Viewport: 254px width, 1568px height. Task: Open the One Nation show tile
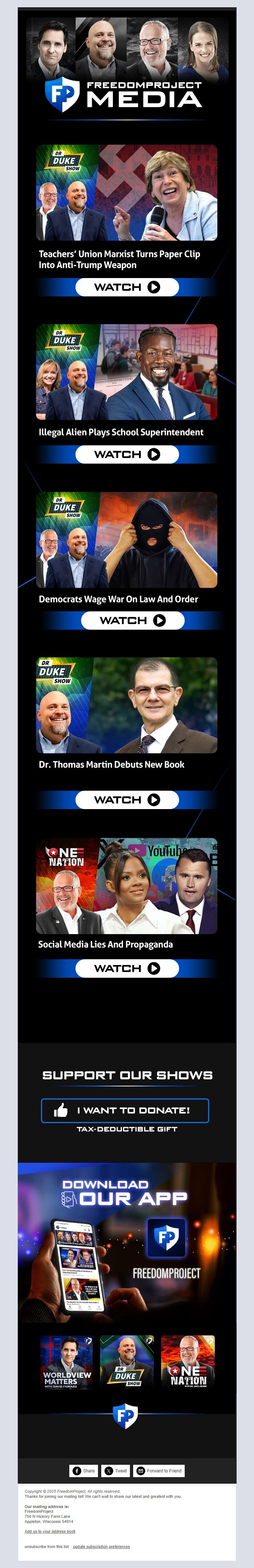point(188,1363)
